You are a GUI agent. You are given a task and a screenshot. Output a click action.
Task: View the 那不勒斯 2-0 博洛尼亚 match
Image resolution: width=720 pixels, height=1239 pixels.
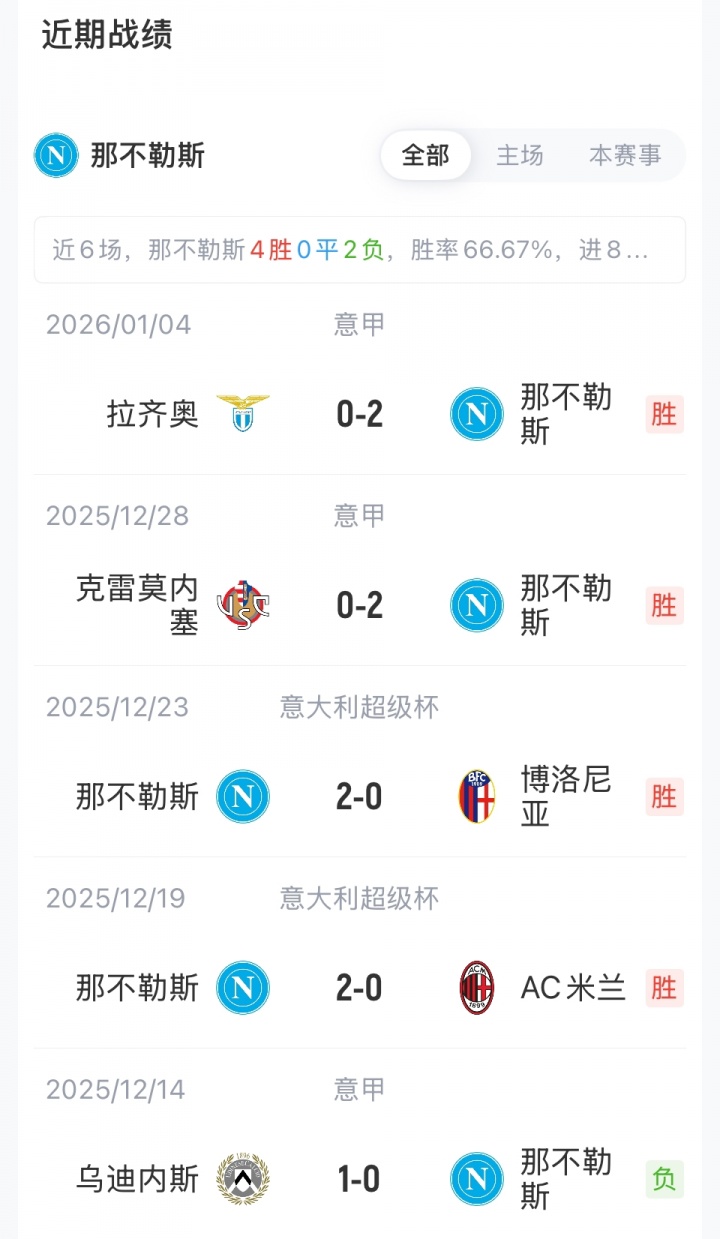point(360,796)
